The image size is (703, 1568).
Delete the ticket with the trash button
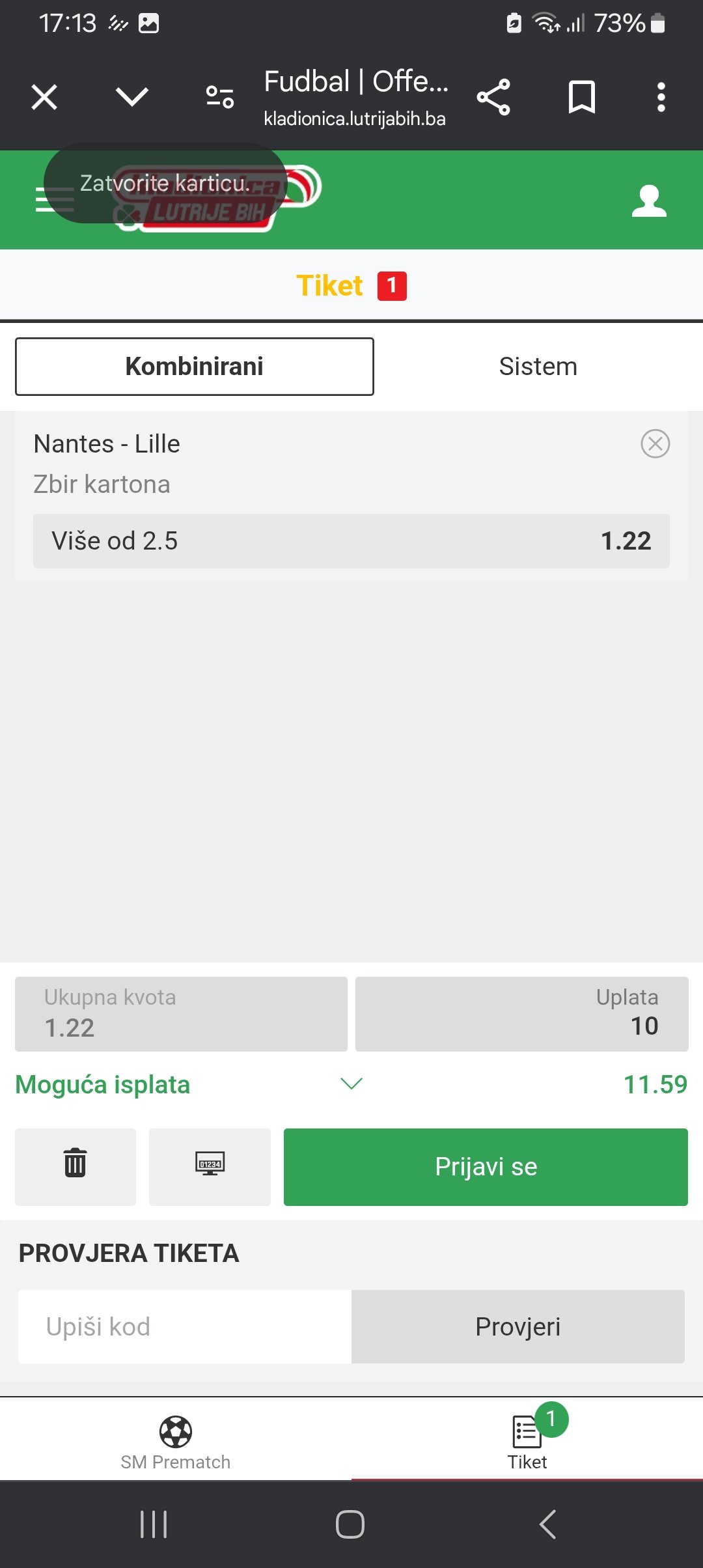(76, 1167)
